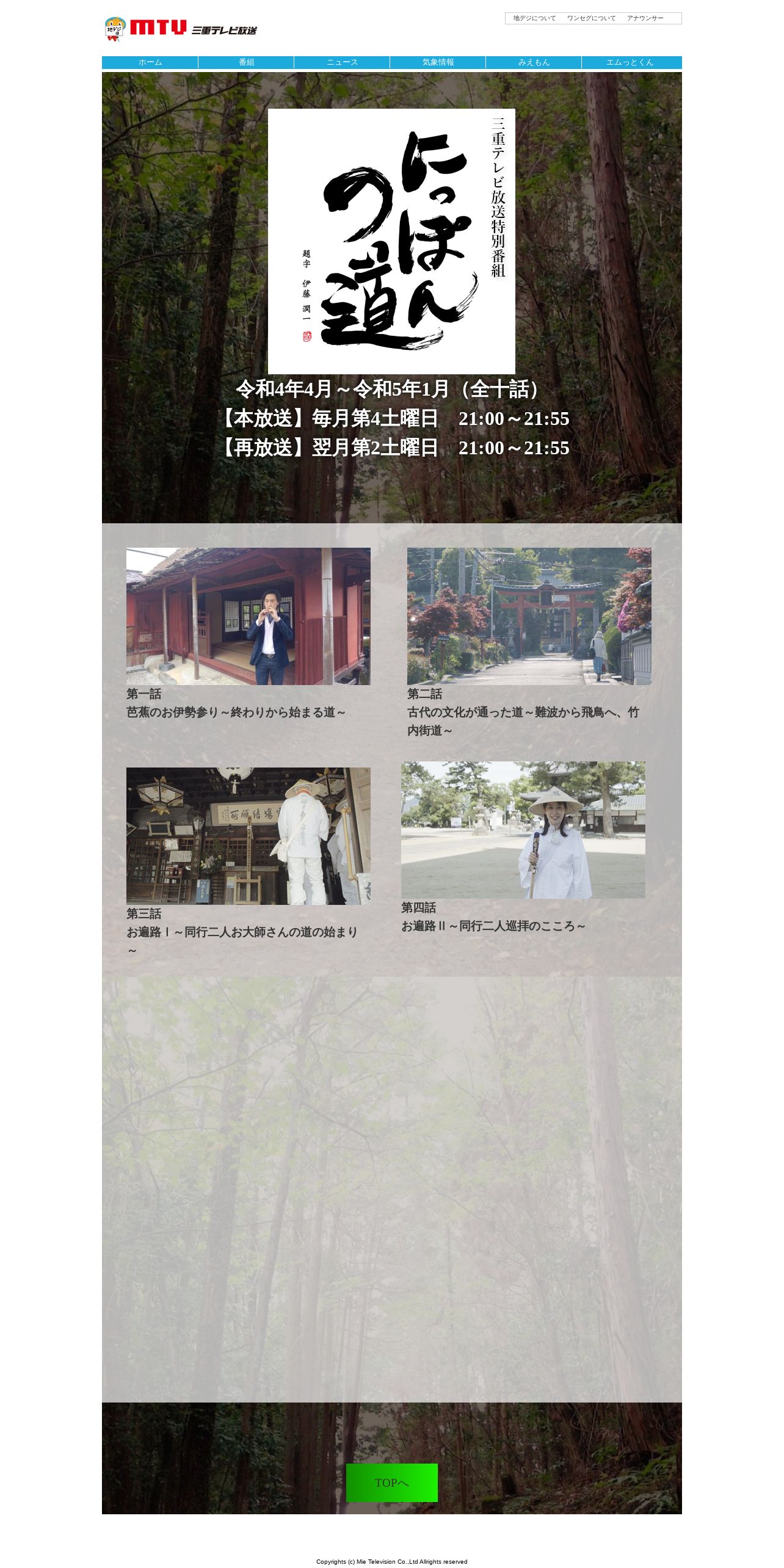Viewport: 784px width, 1568px height.
Task: Switch to the 番組 tab
Action: tap(246, 62)
